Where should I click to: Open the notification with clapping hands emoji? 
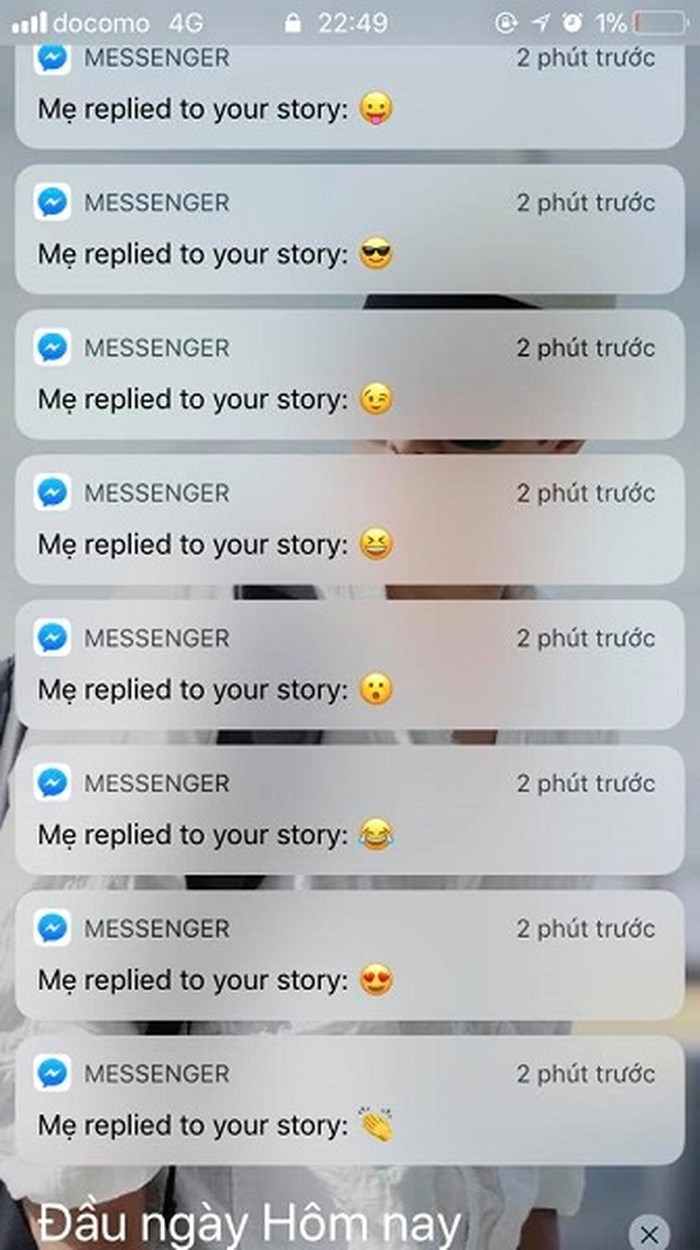click(350, 1100)
